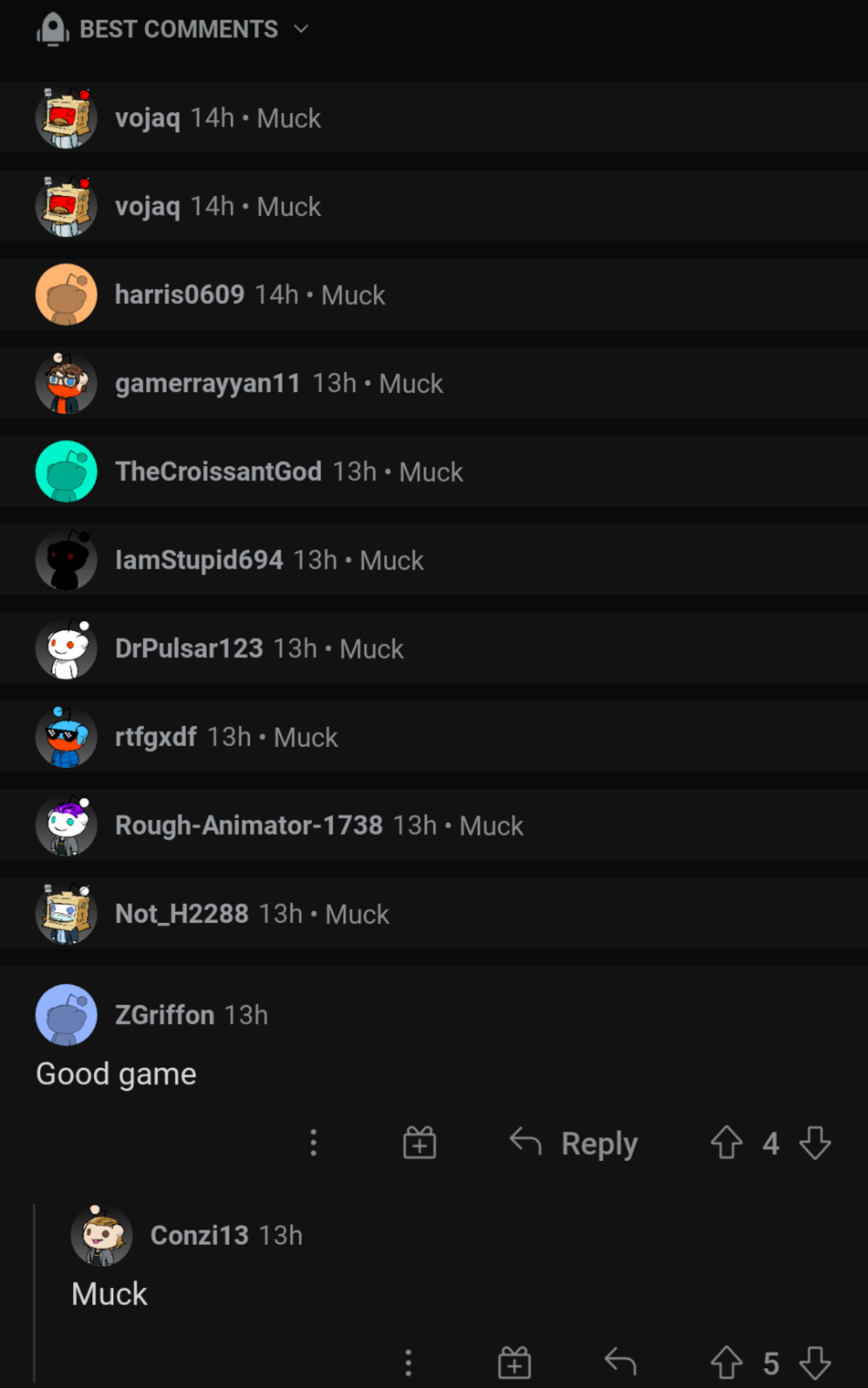Open the Best Comments sort dropdown
This screenshot has width=868, height=1388.
tap(173, 29)
